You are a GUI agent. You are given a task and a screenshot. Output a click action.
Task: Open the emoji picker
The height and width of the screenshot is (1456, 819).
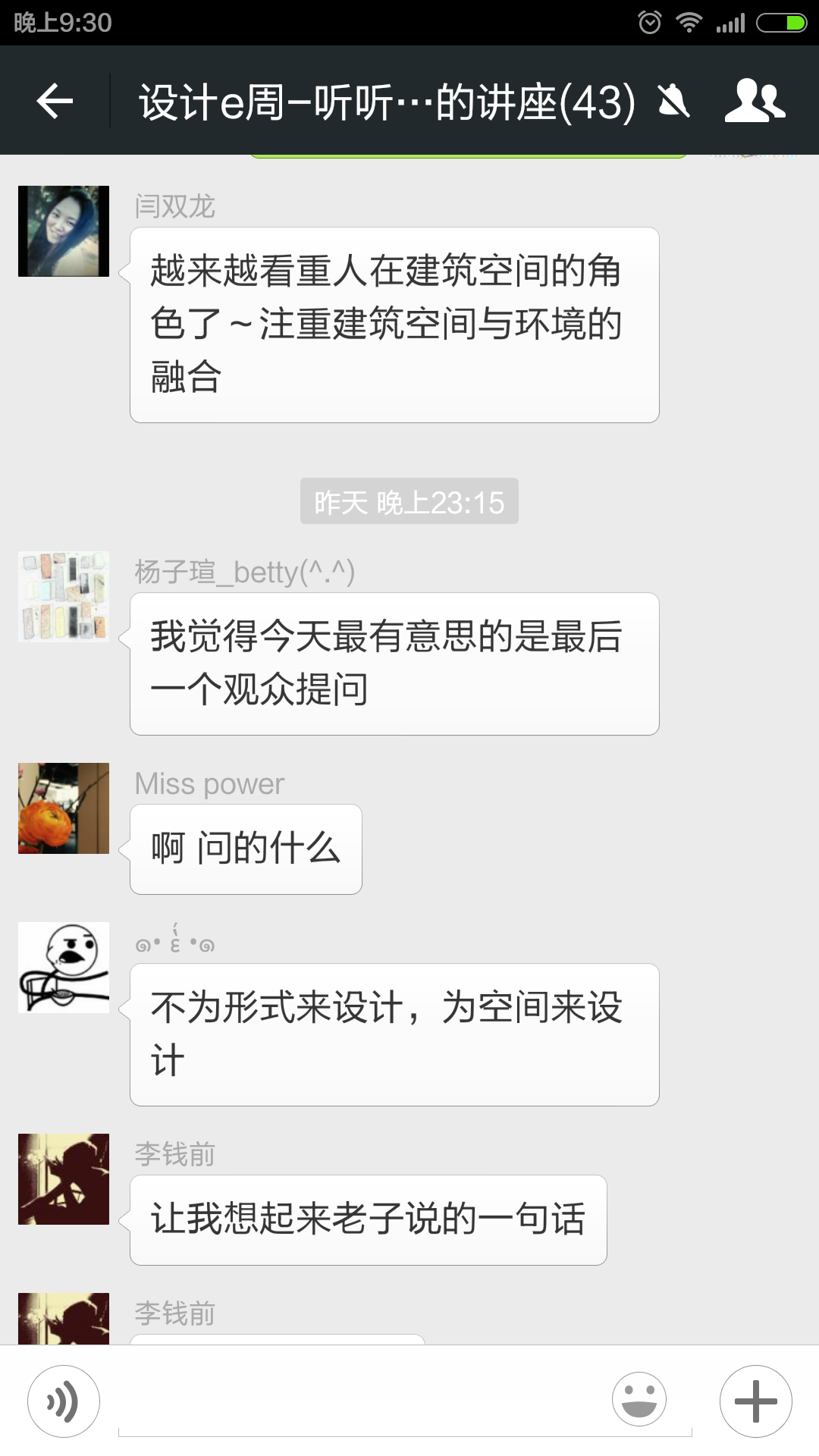639,1399
